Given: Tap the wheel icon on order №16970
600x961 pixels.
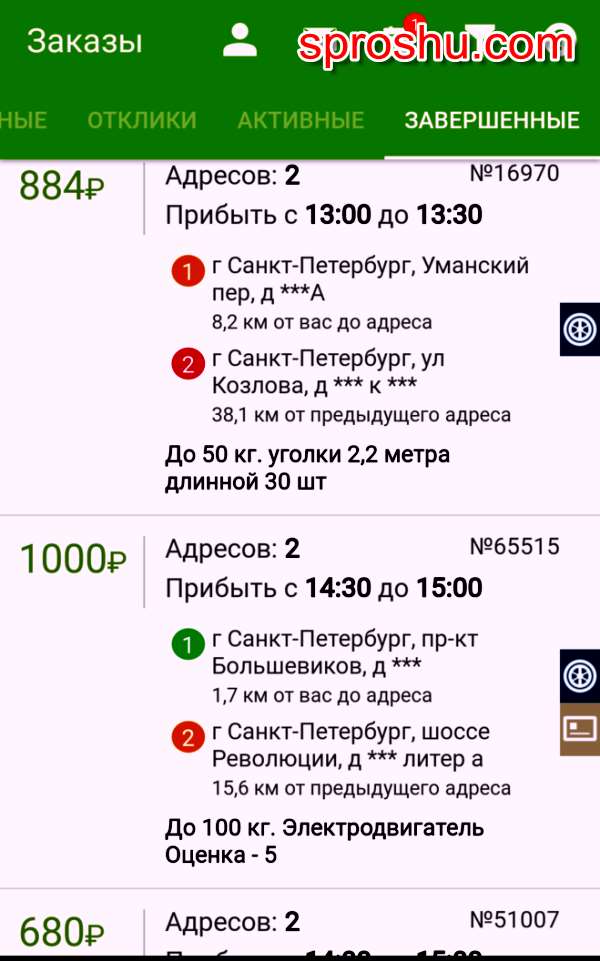Looking at the screenshot, I should pos(580,329).
